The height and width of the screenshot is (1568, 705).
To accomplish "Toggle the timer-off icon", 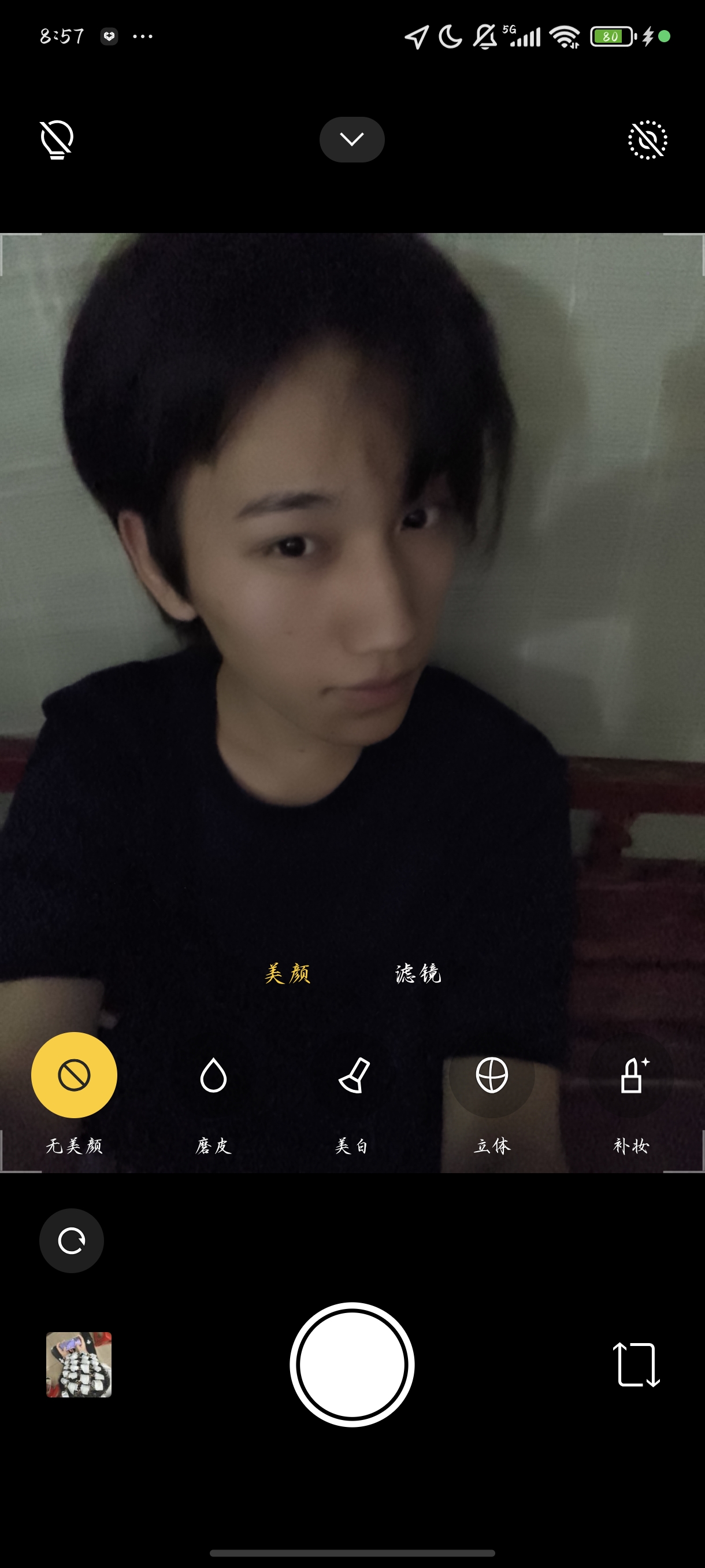I will (x=647, y=140).
